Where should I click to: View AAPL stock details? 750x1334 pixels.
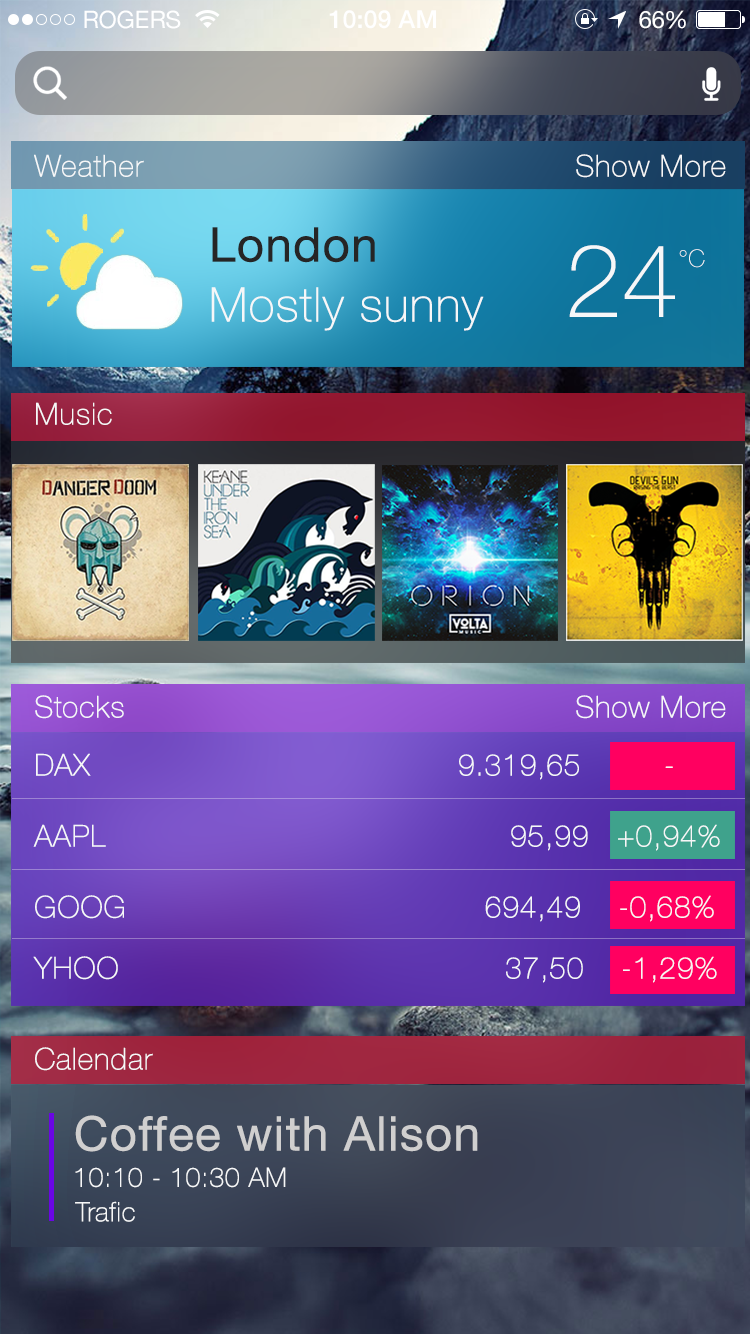pyautogui.click(x=300, y=836)
